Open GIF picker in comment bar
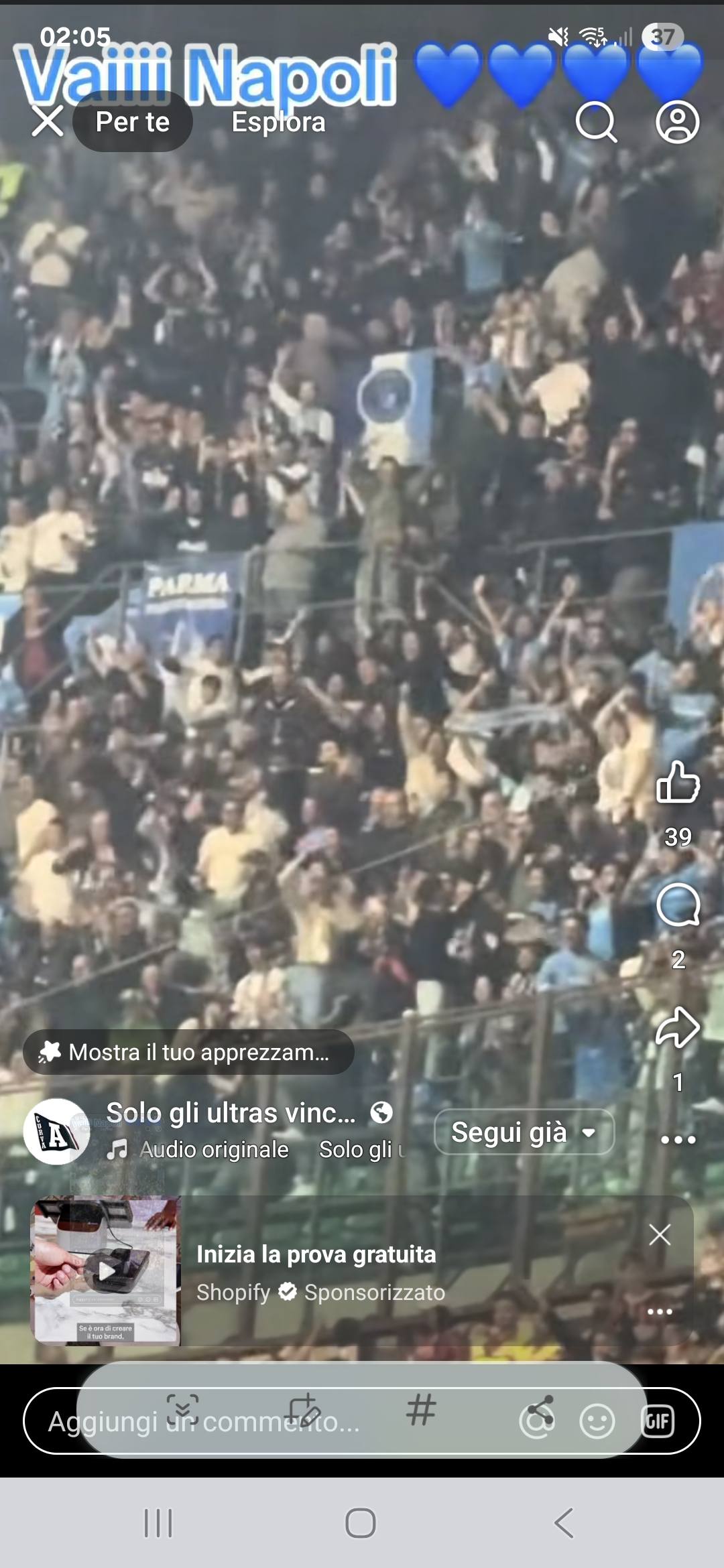Viewport: 724px width, 1568px height. pyautogui.click(x=658, y=1421)
